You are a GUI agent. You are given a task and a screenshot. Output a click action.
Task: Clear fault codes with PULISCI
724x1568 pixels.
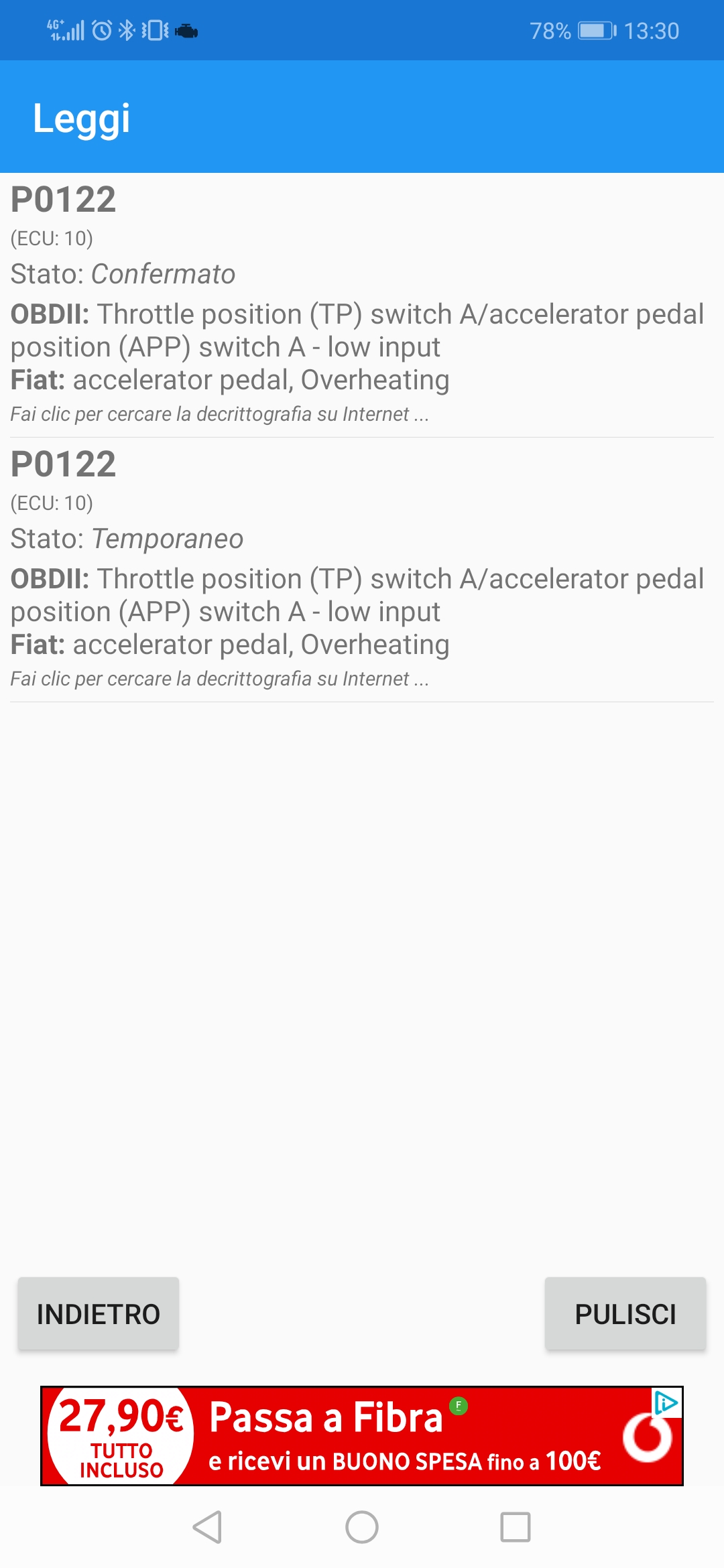pos(625,1313)
